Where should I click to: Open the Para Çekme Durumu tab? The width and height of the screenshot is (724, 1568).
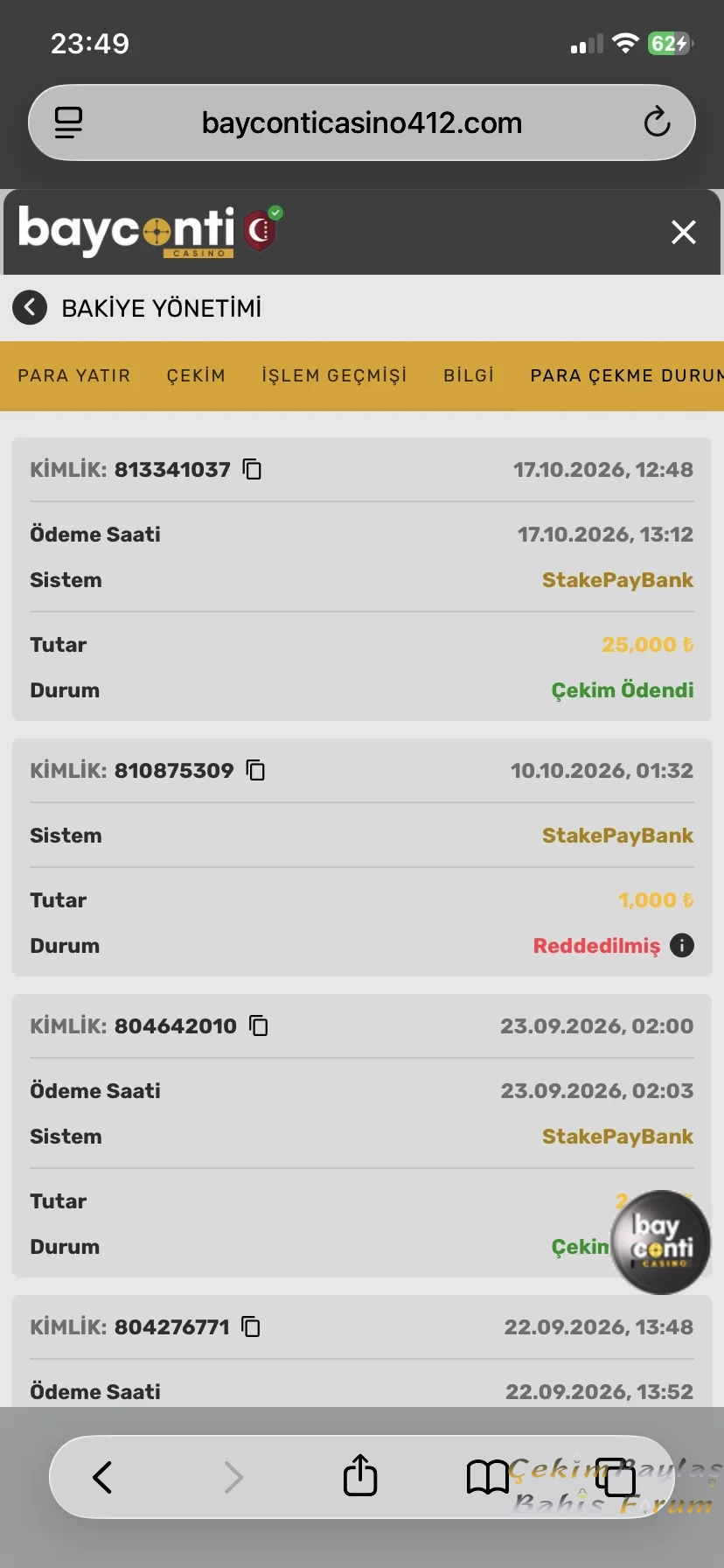pyautogui.click(x=627, y=375)
